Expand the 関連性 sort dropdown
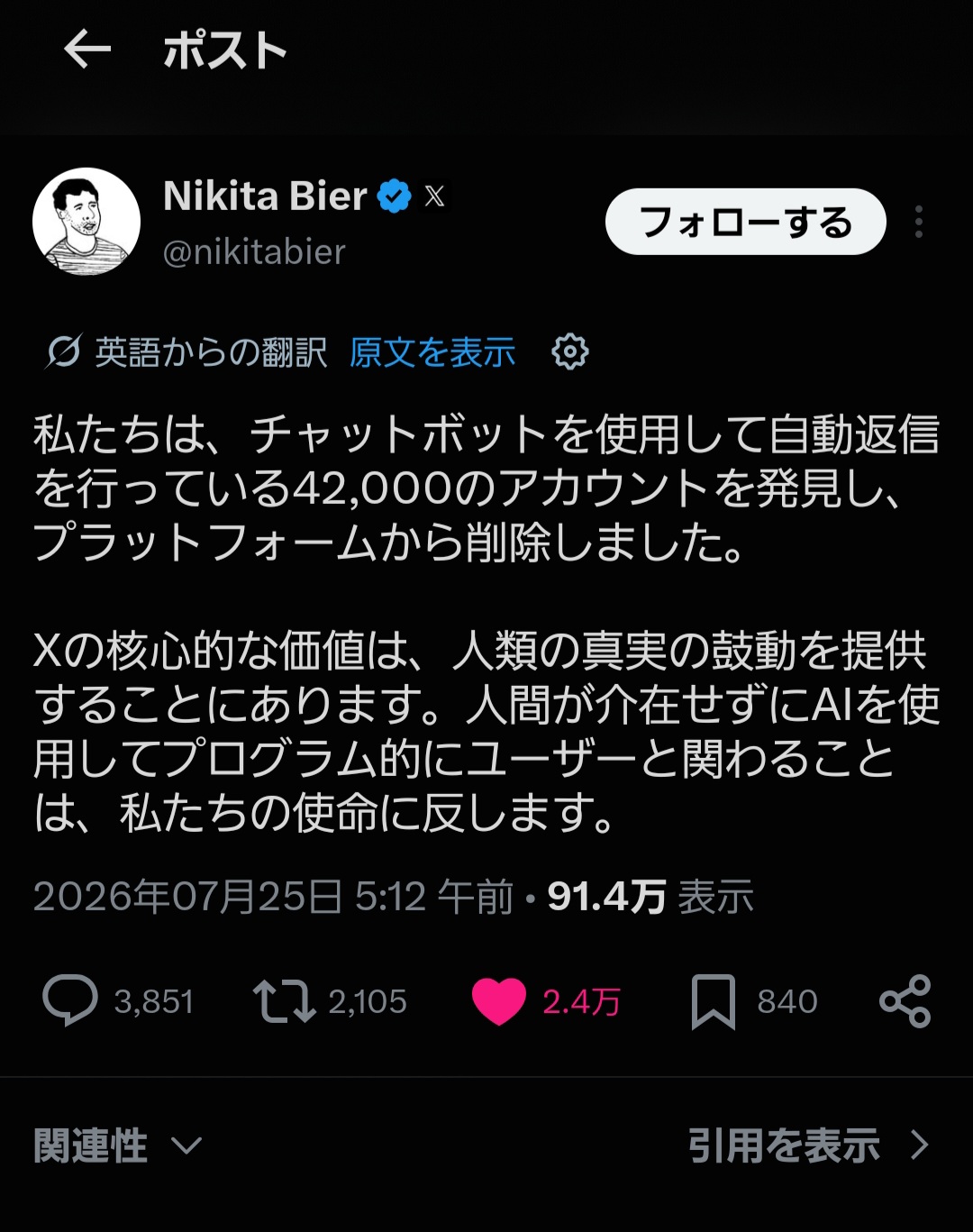The width and height of the screenshot is (973, 1232). (x=117, y=1145)
